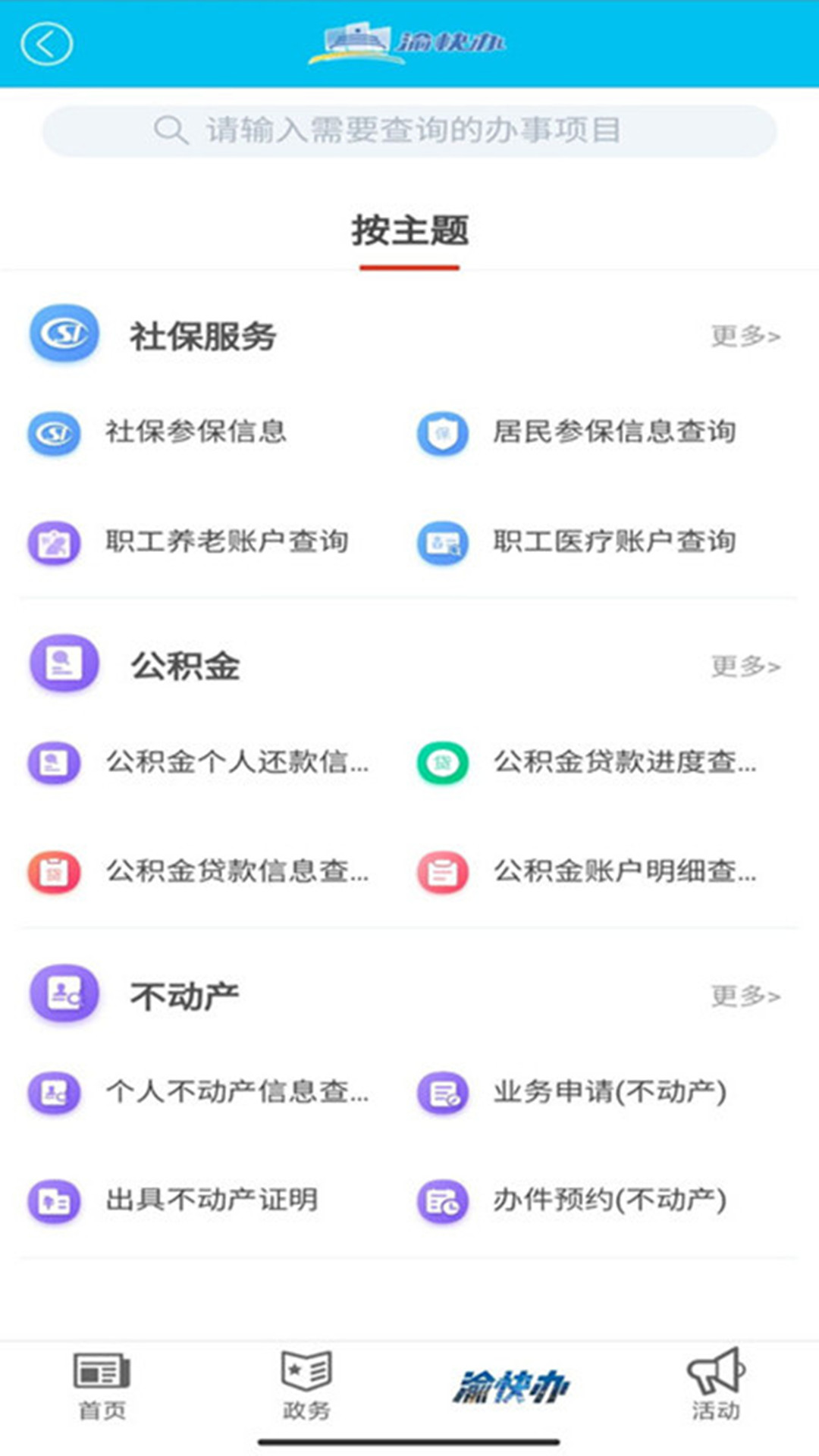
Task: Expand more 不动产 services via 更多
Action: tap(745, 996)
